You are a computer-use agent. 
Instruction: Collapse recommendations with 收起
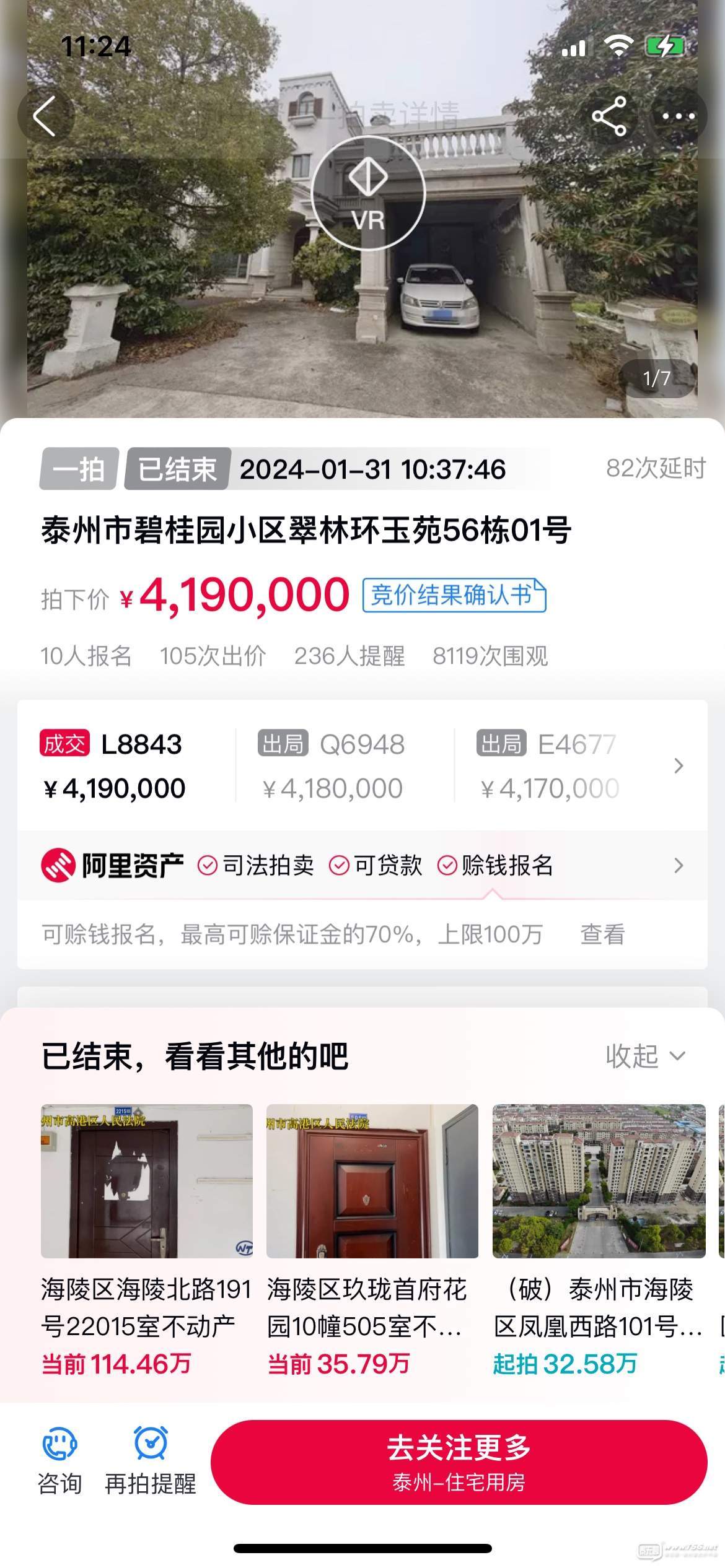click(x=644, y=1056)
